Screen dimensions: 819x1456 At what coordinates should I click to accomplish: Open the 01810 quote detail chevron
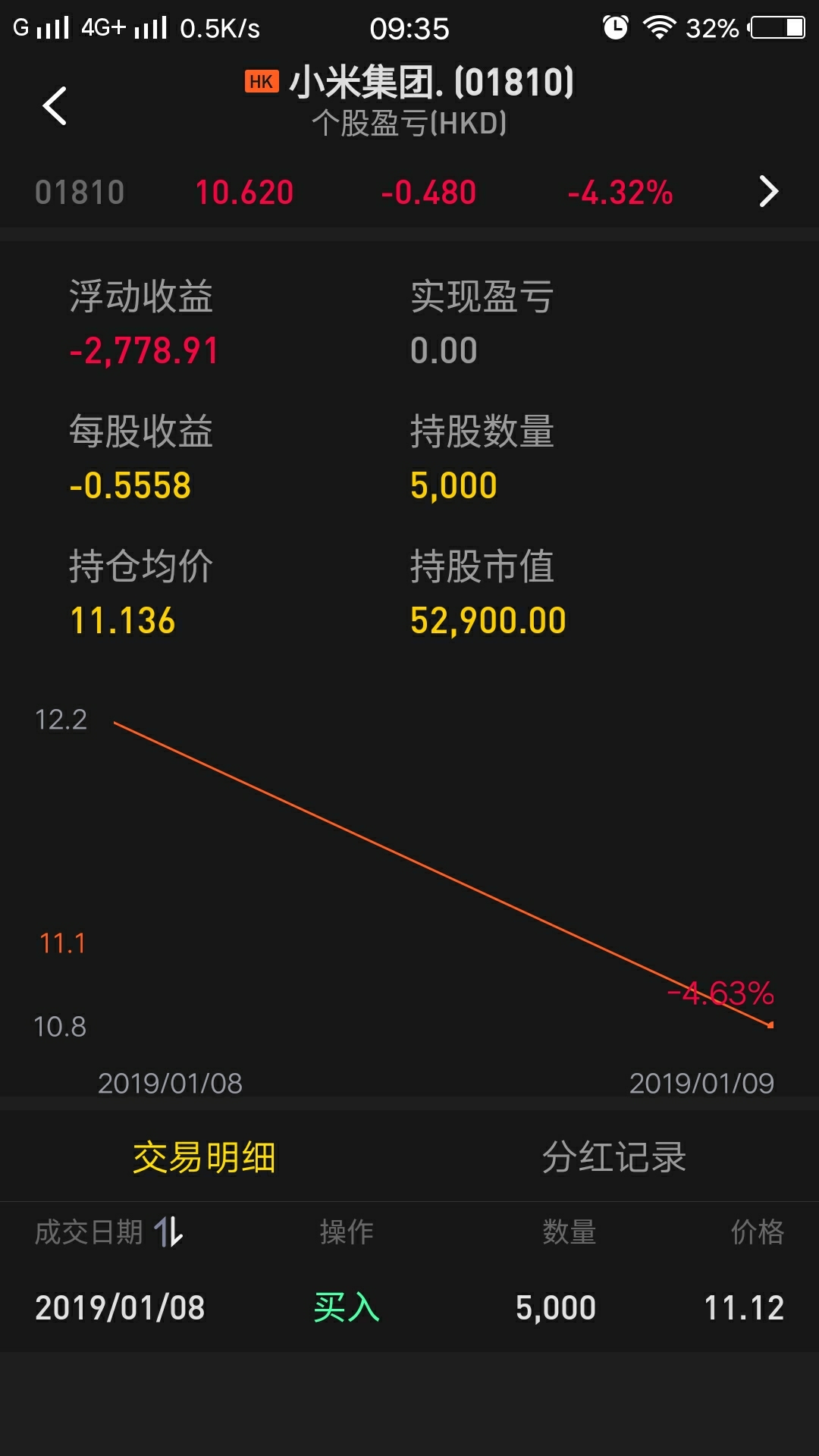[x=768, y=192]
